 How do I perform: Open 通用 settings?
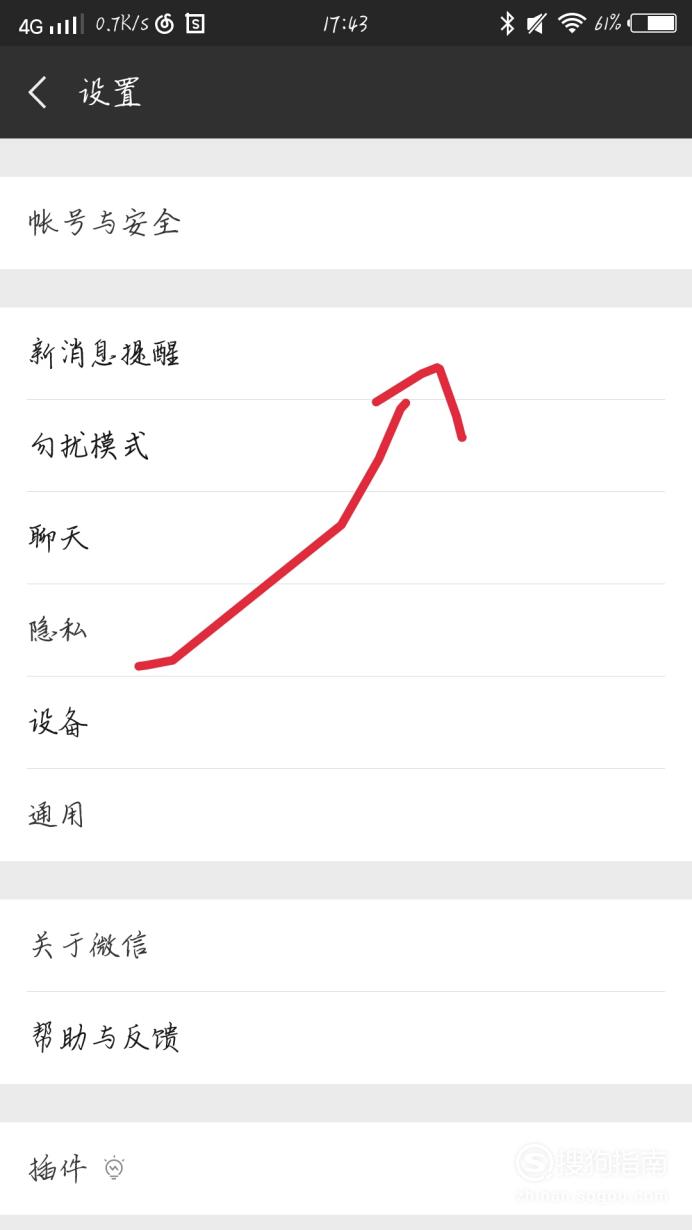click(x=346, y=815)
